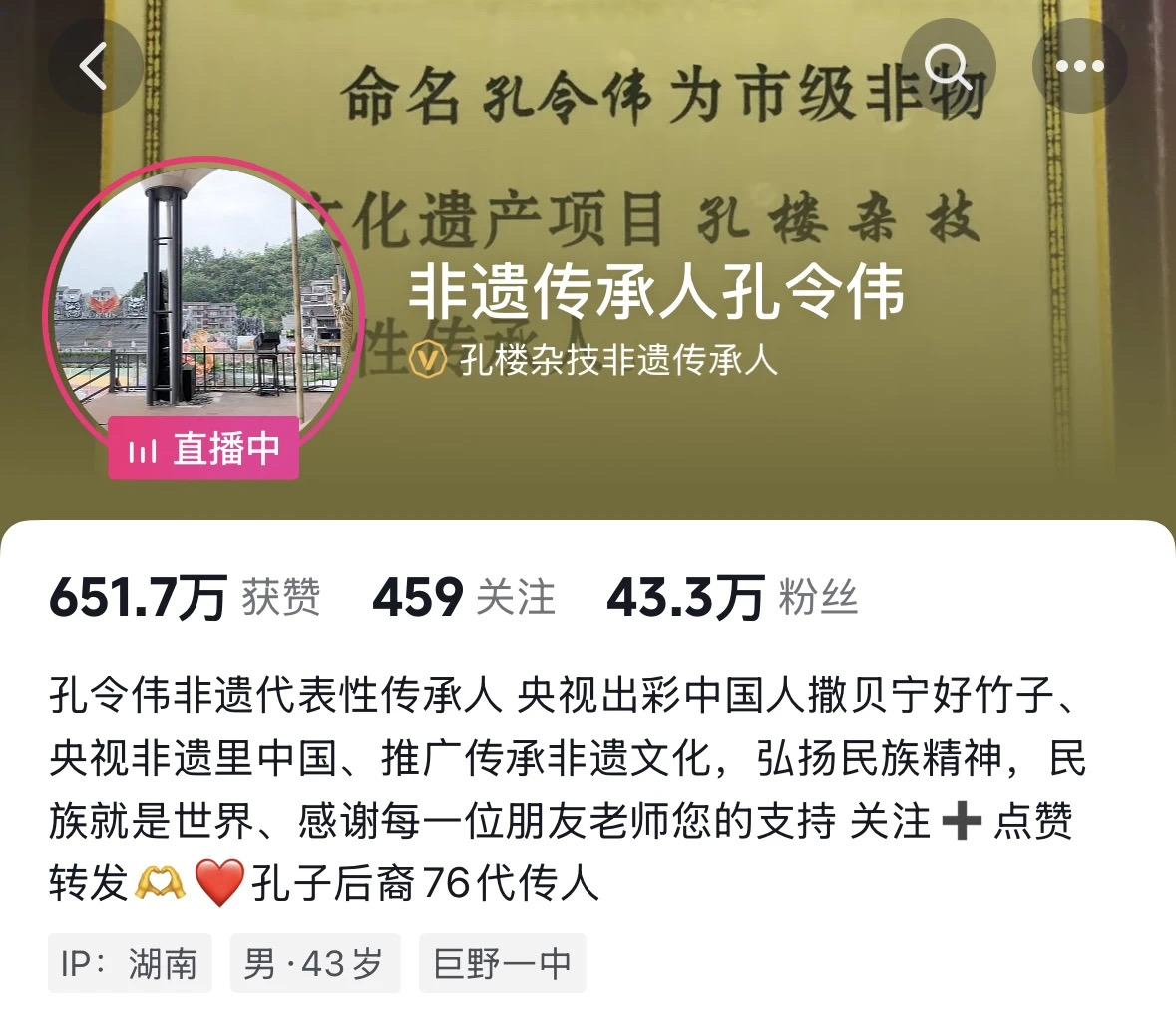Open the 459 following list

point(463,598)
